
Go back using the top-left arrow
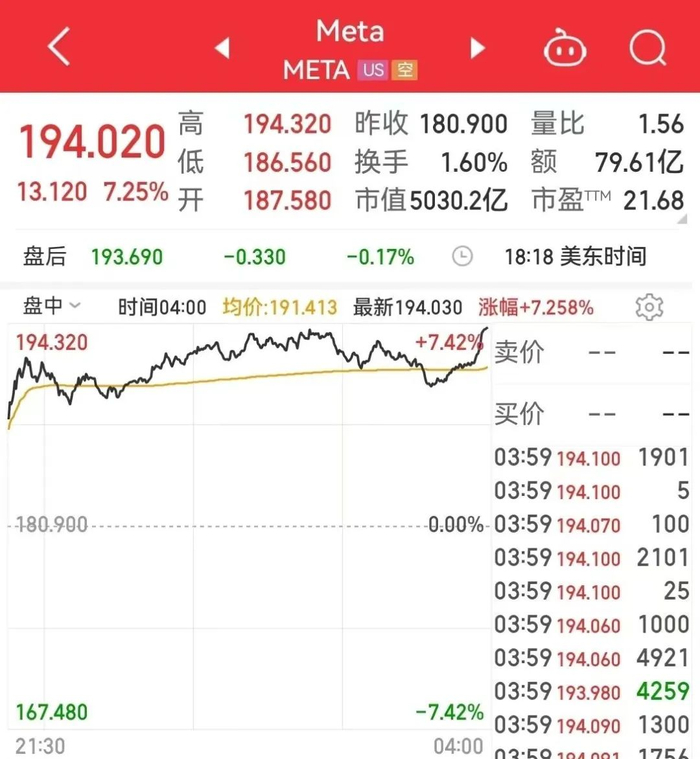(x=59, y=46)
